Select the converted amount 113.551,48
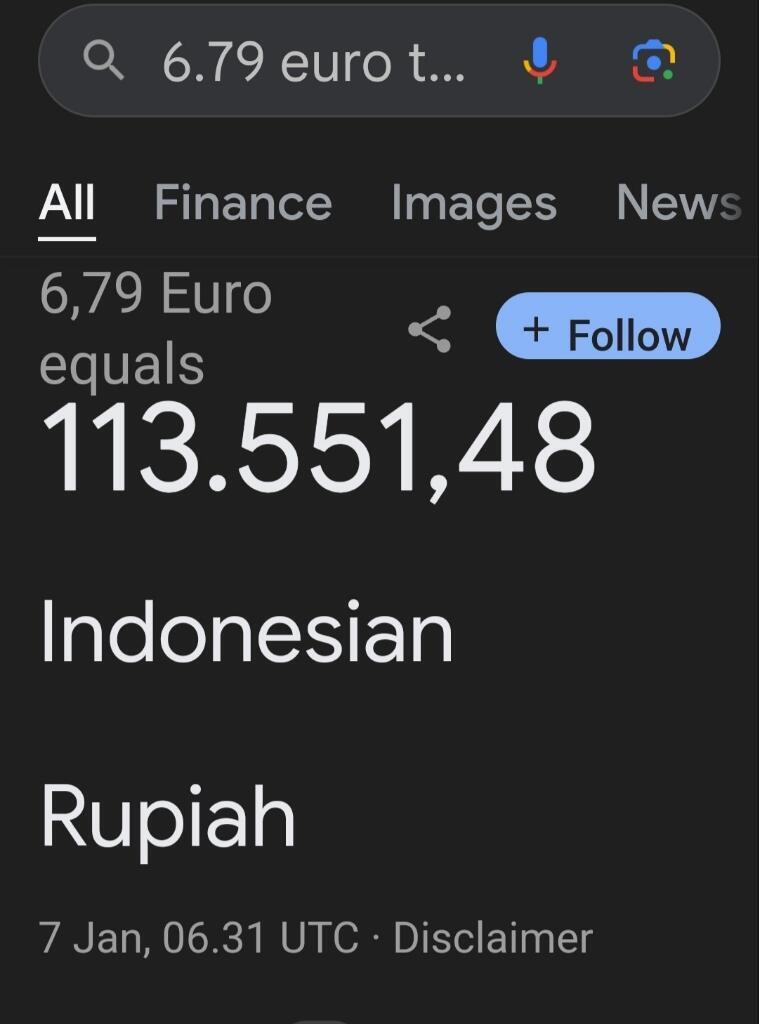 (x=318, y=450)
